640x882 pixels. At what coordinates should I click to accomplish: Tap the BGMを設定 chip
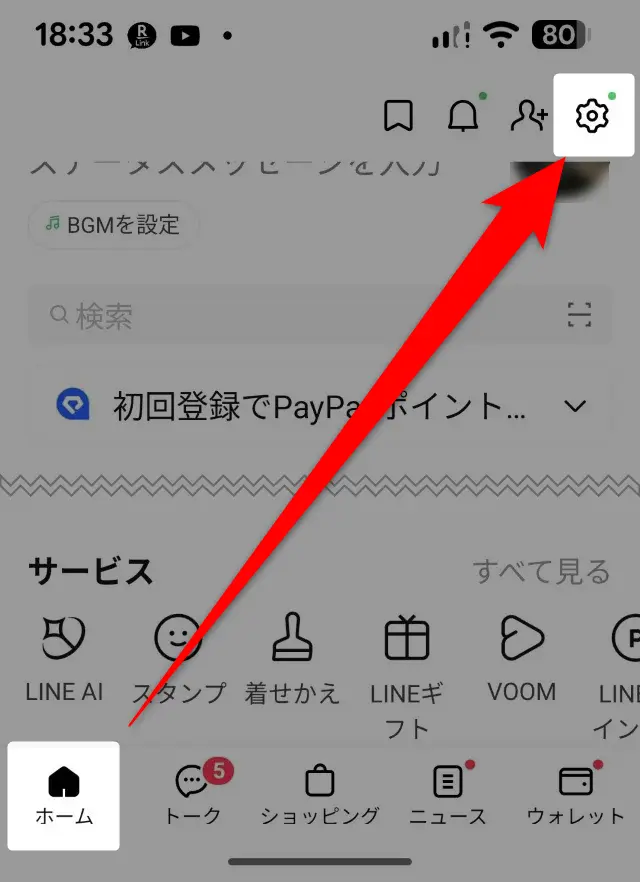113,225
